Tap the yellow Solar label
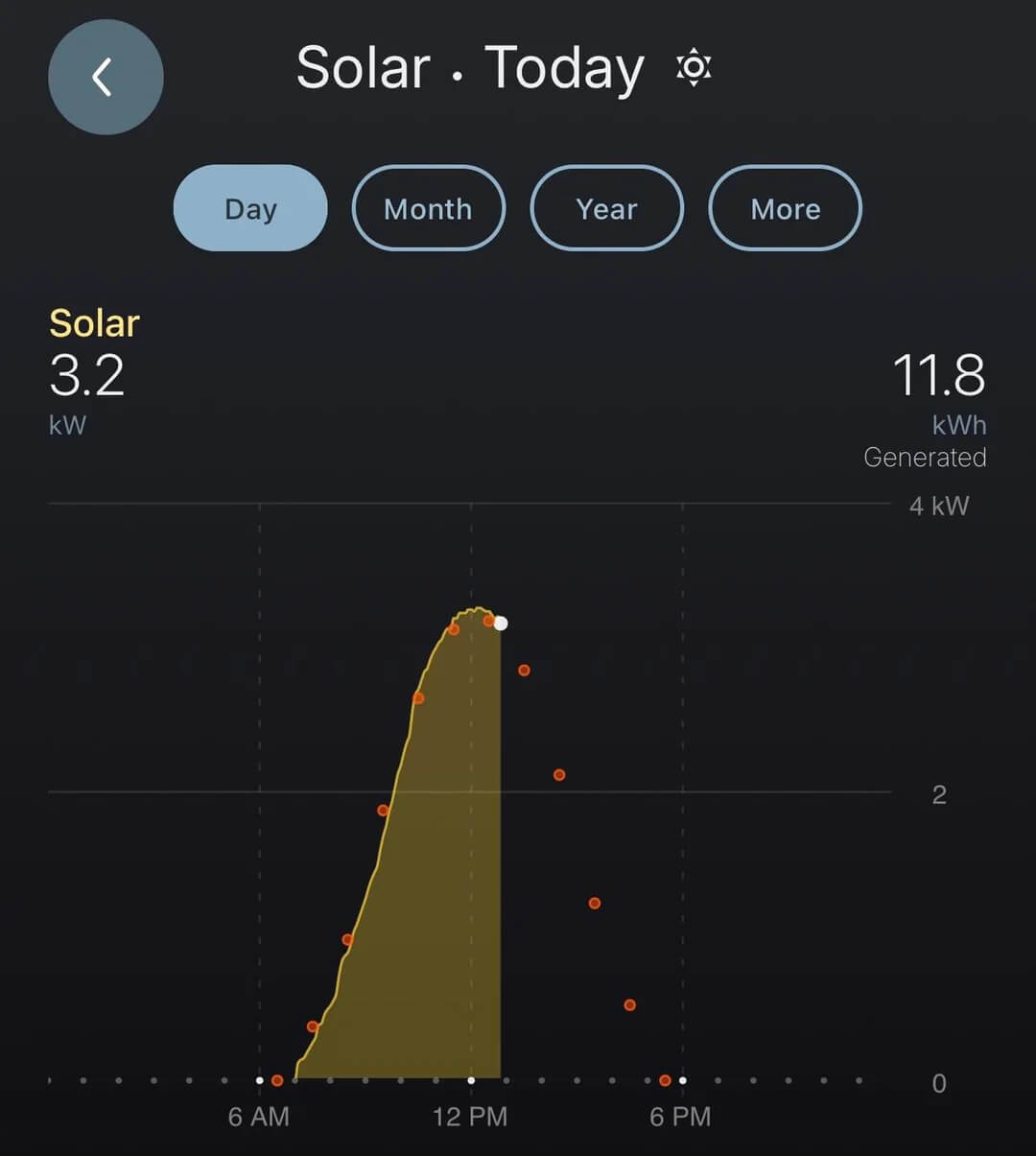Screen dimensions: 1036x1156 click(93, 323)
